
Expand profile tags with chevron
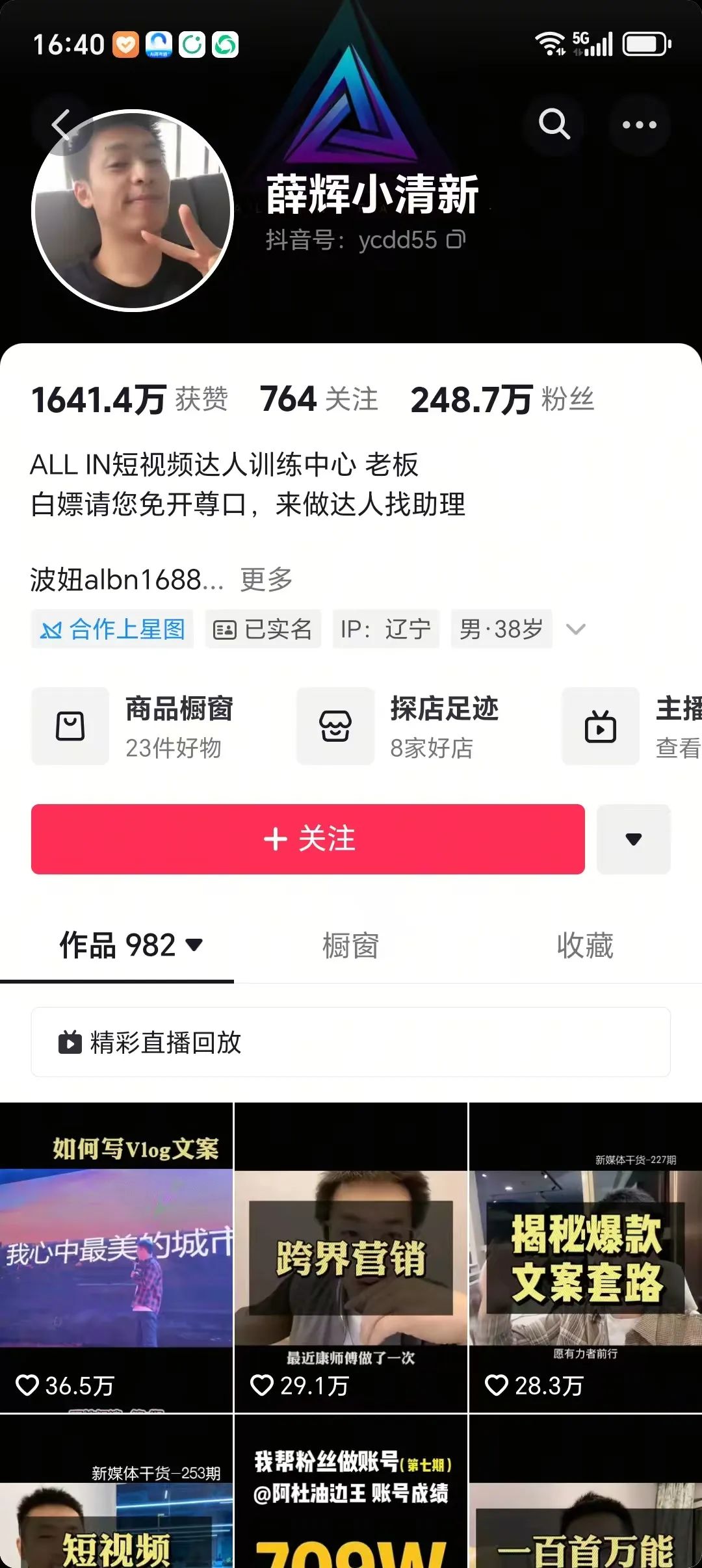click(576, 629)
